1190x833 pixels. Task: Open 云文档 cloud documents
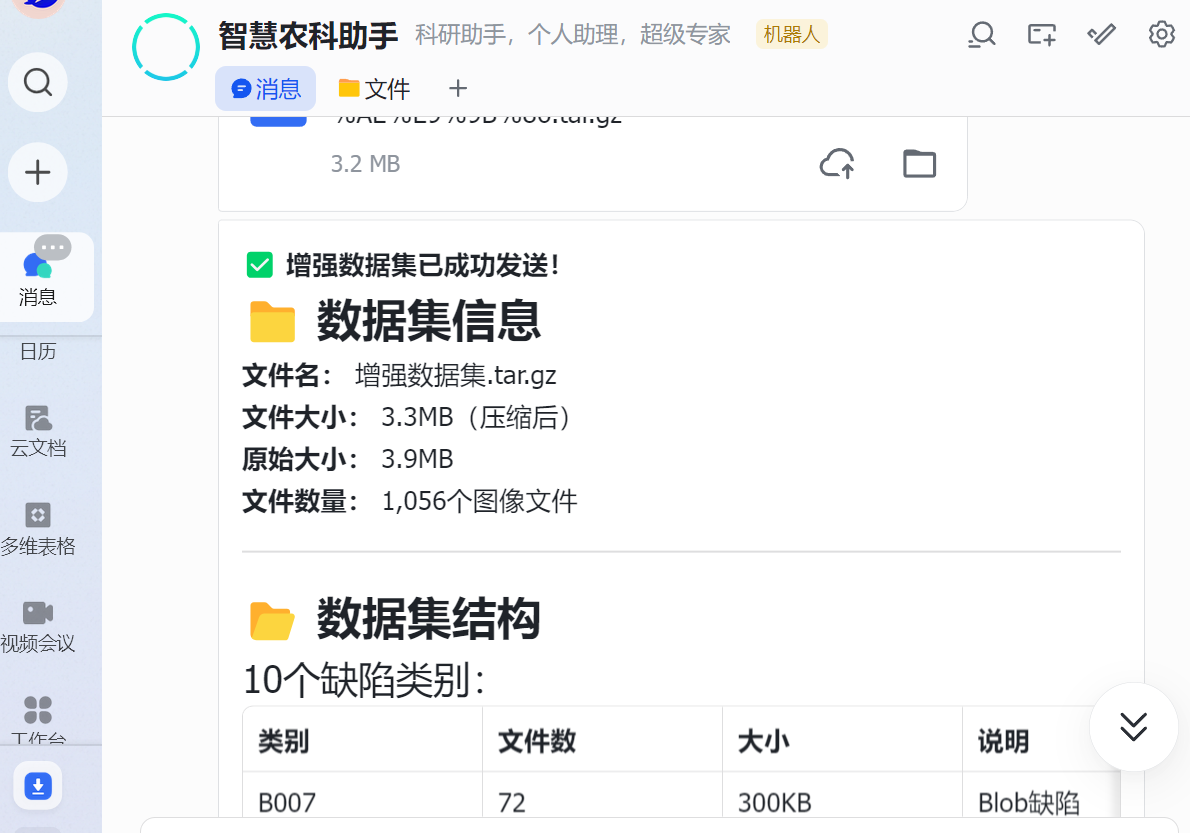(38, 431)
